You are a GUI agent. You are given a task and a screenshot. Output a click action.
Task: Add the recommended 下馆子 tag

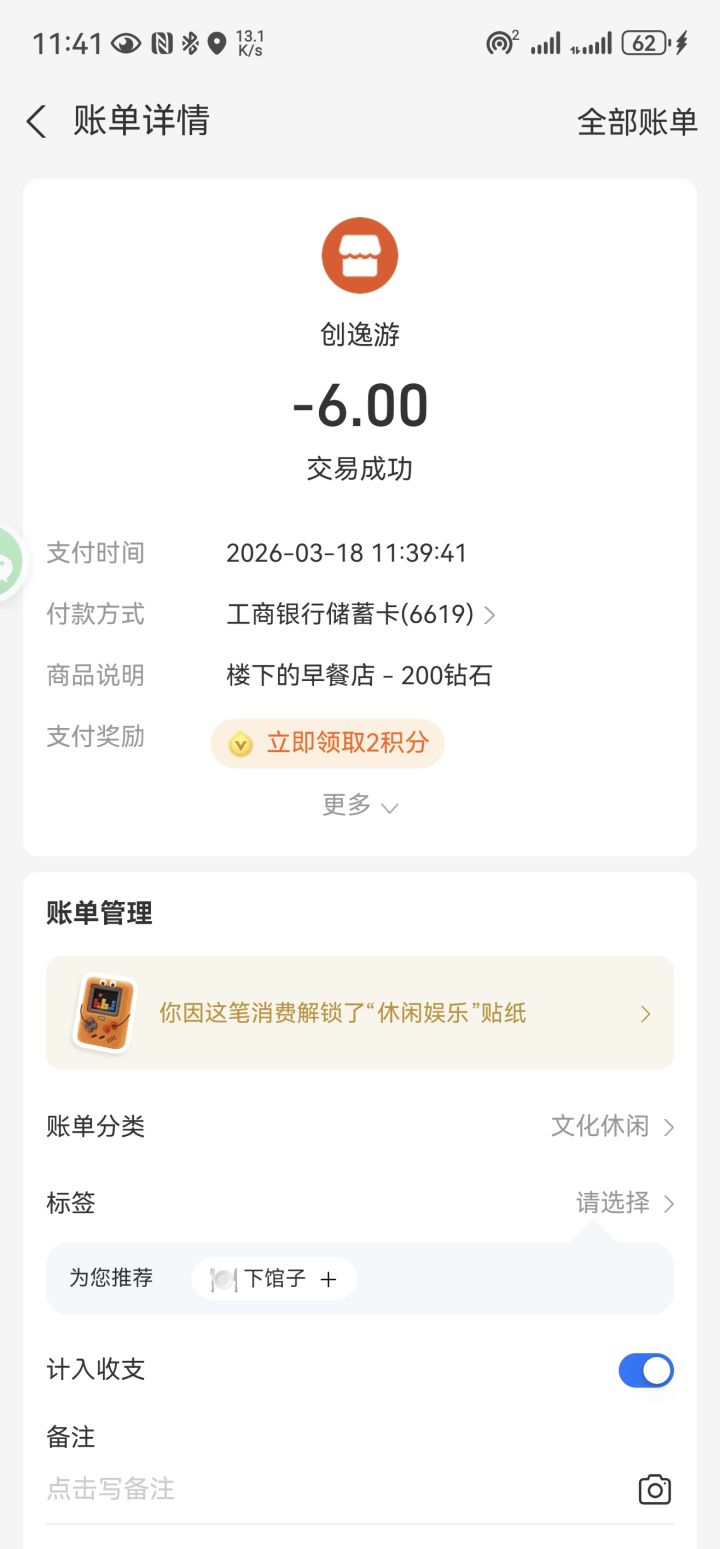pyautogui.click(x=273, y=1278)
